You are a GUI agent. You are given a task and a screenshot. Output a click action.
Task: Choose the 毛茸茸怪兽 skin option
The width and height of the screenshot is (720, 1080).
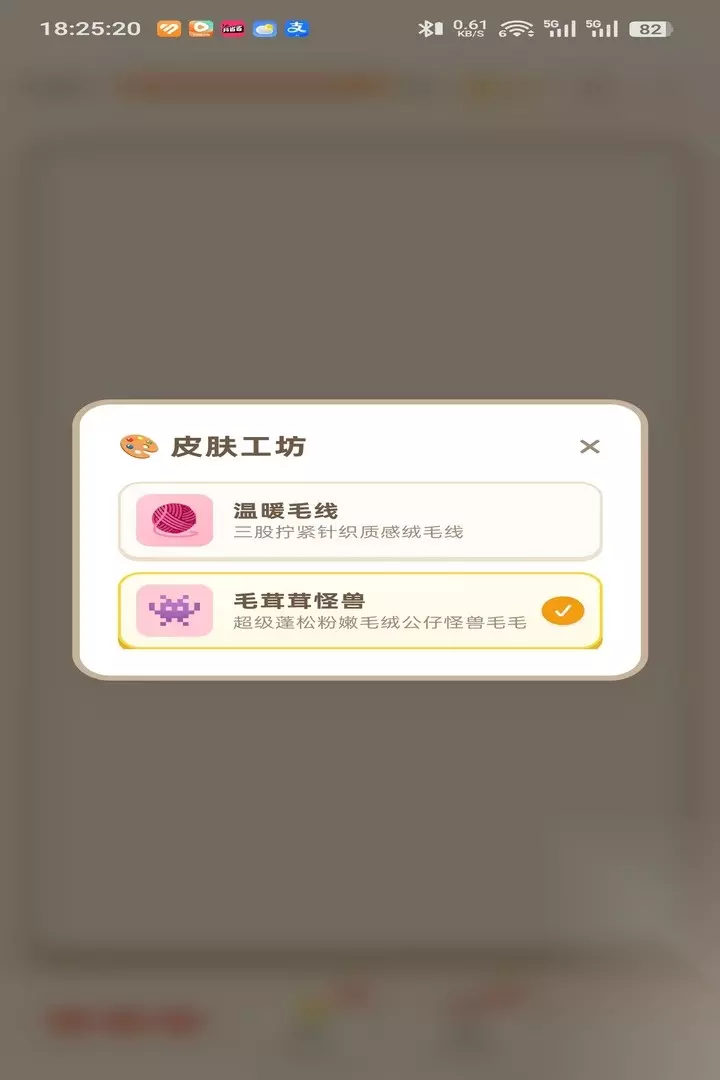click(360, 611)
